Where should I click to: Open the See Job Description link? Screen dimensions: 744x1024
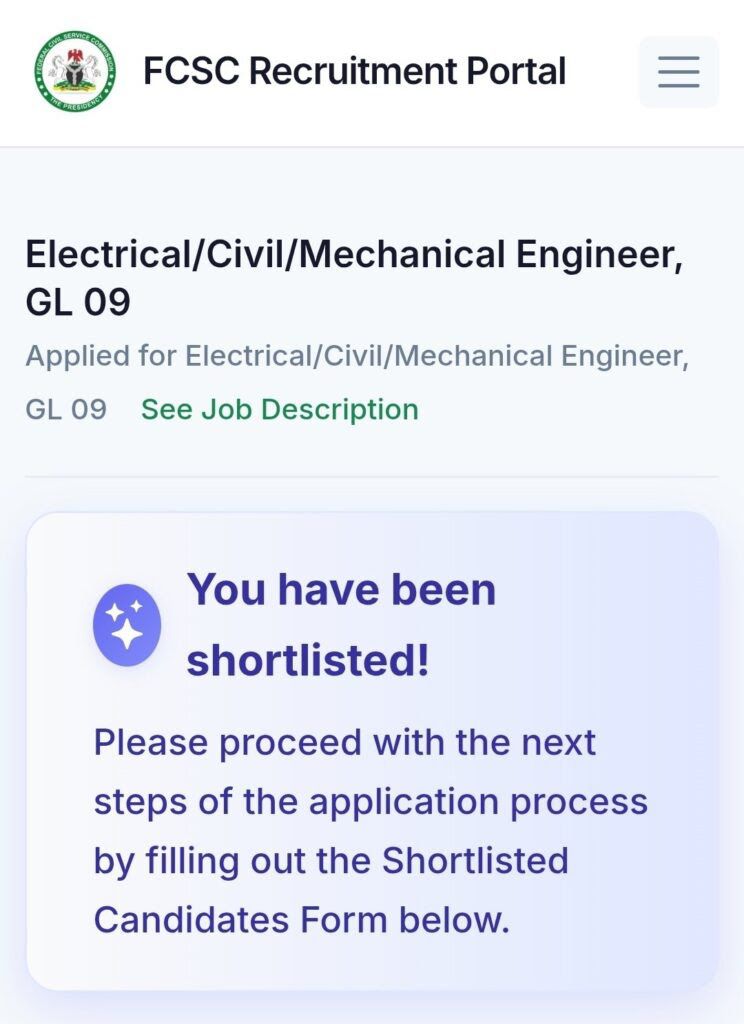coord(279,410)
